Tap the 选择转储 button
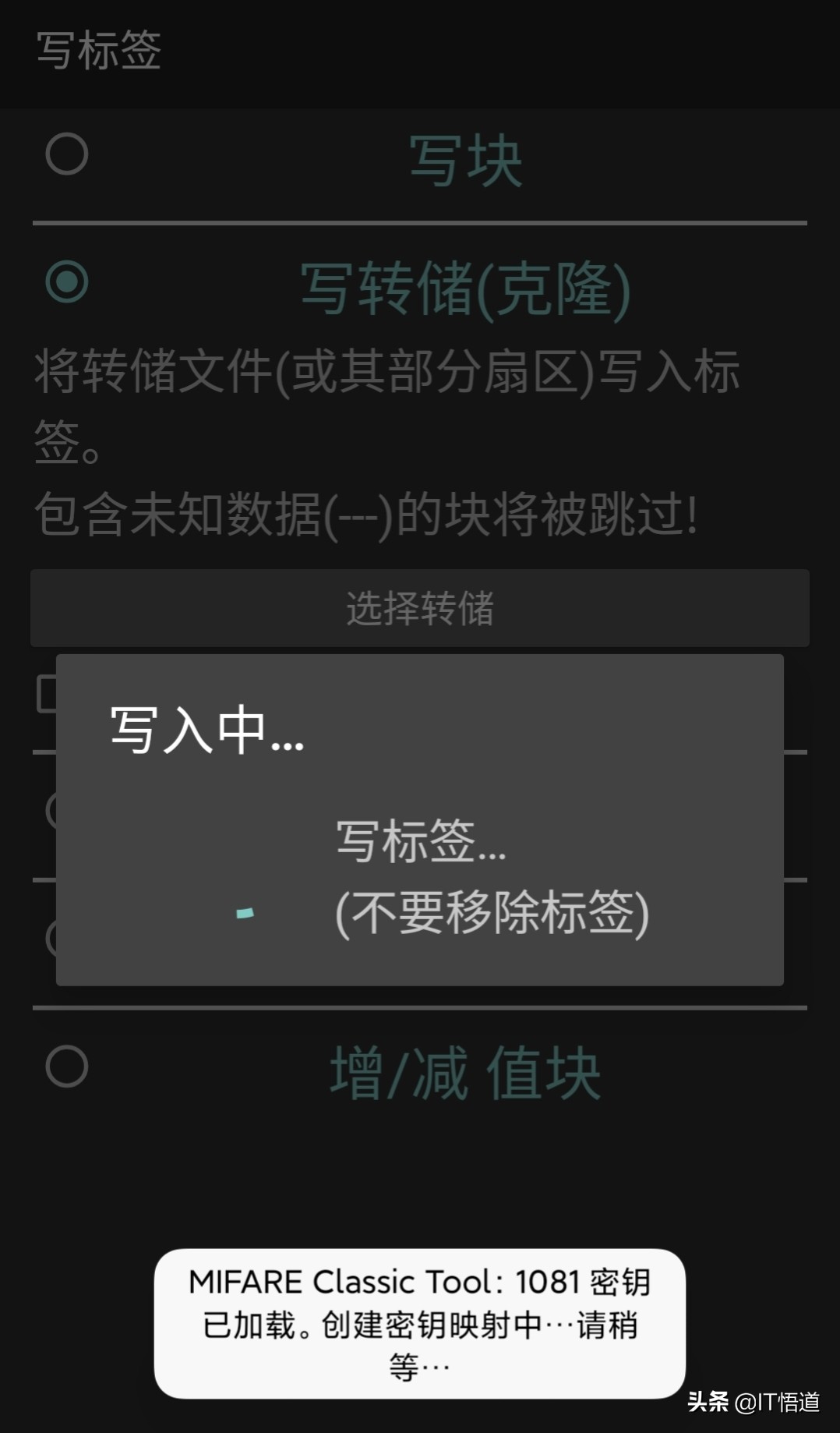Viewport: 840px width, 1433px height. 419,610
